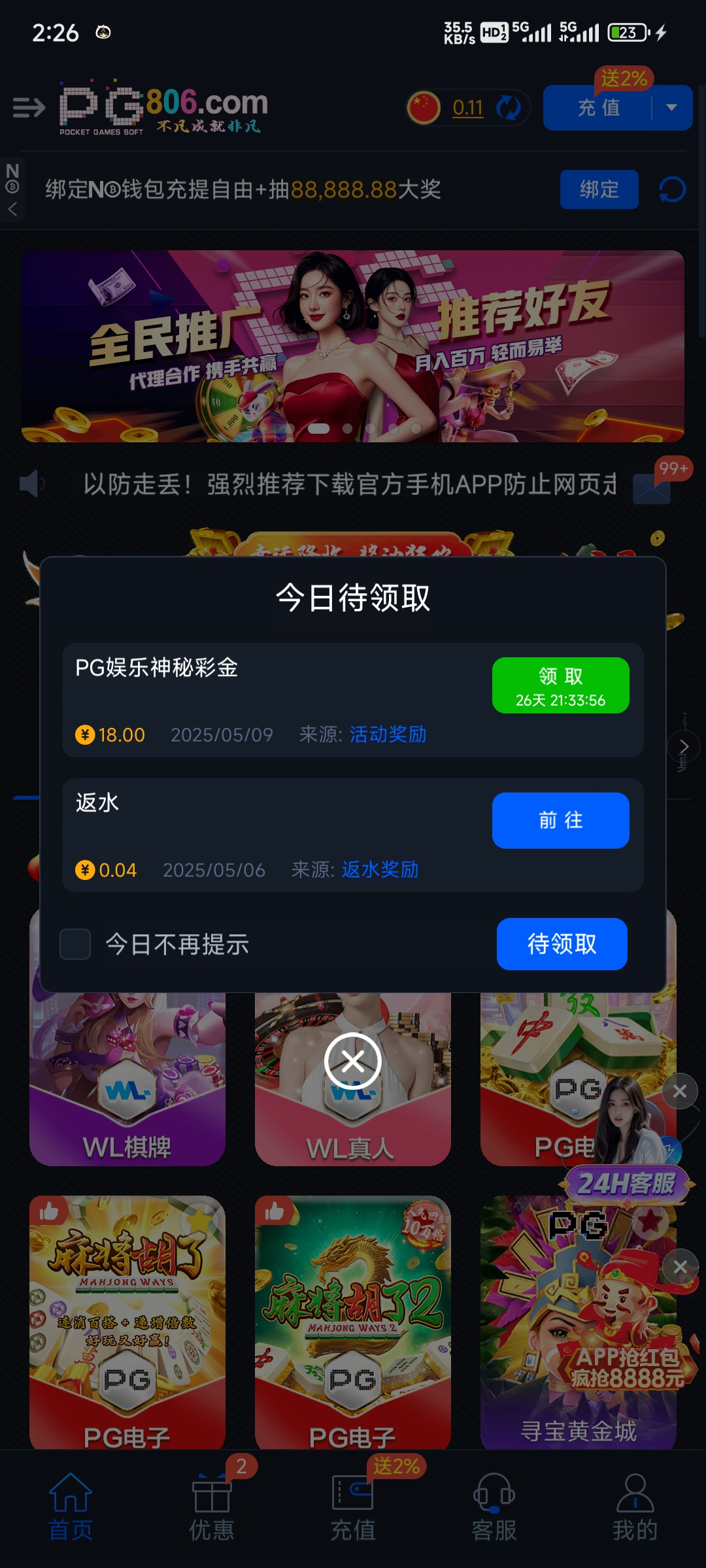This screenshot has height=1568, width=706.
Task: Claim the PG娱乐神秘彩金 bonus with 领取
Action: (560, 685)
